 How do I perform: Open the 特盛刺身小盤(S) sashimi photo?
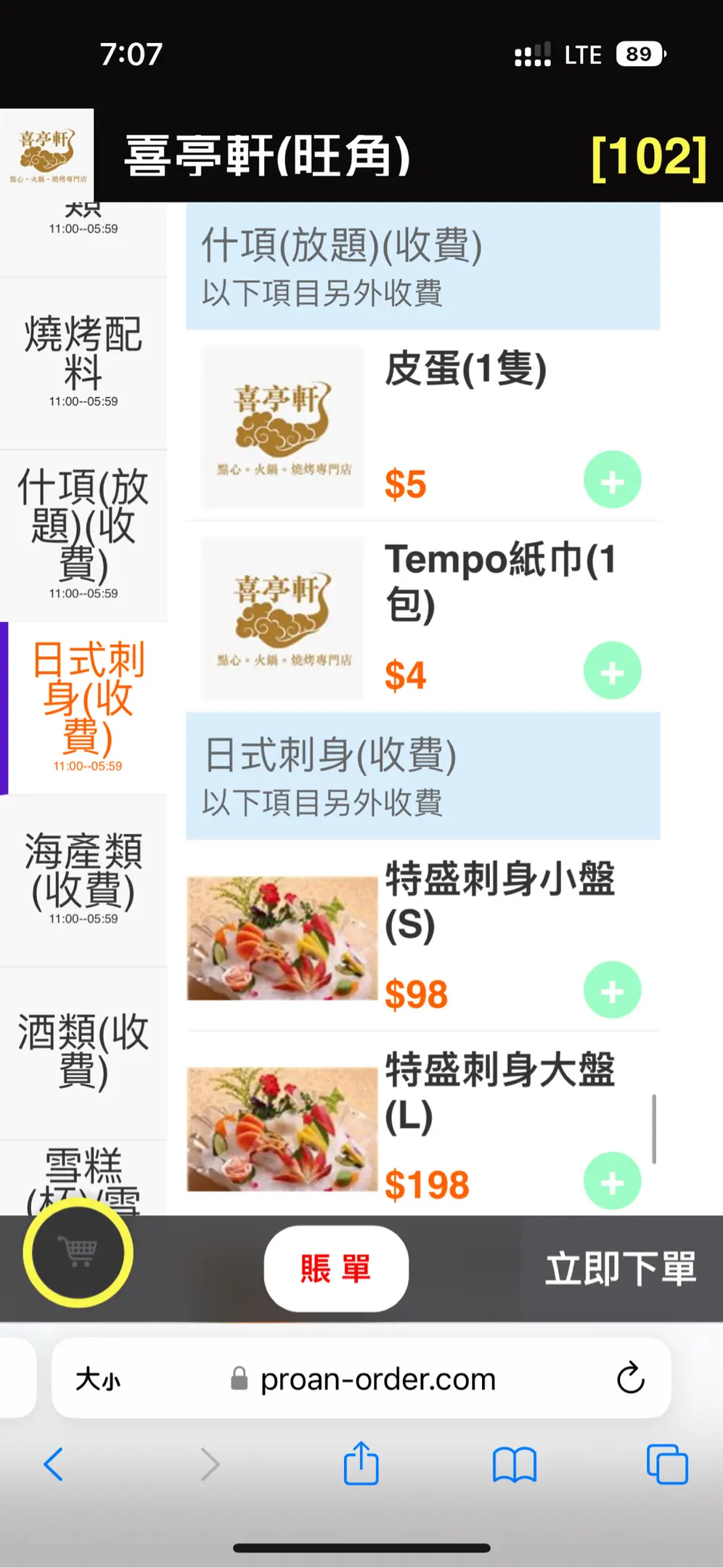(282, 938)
